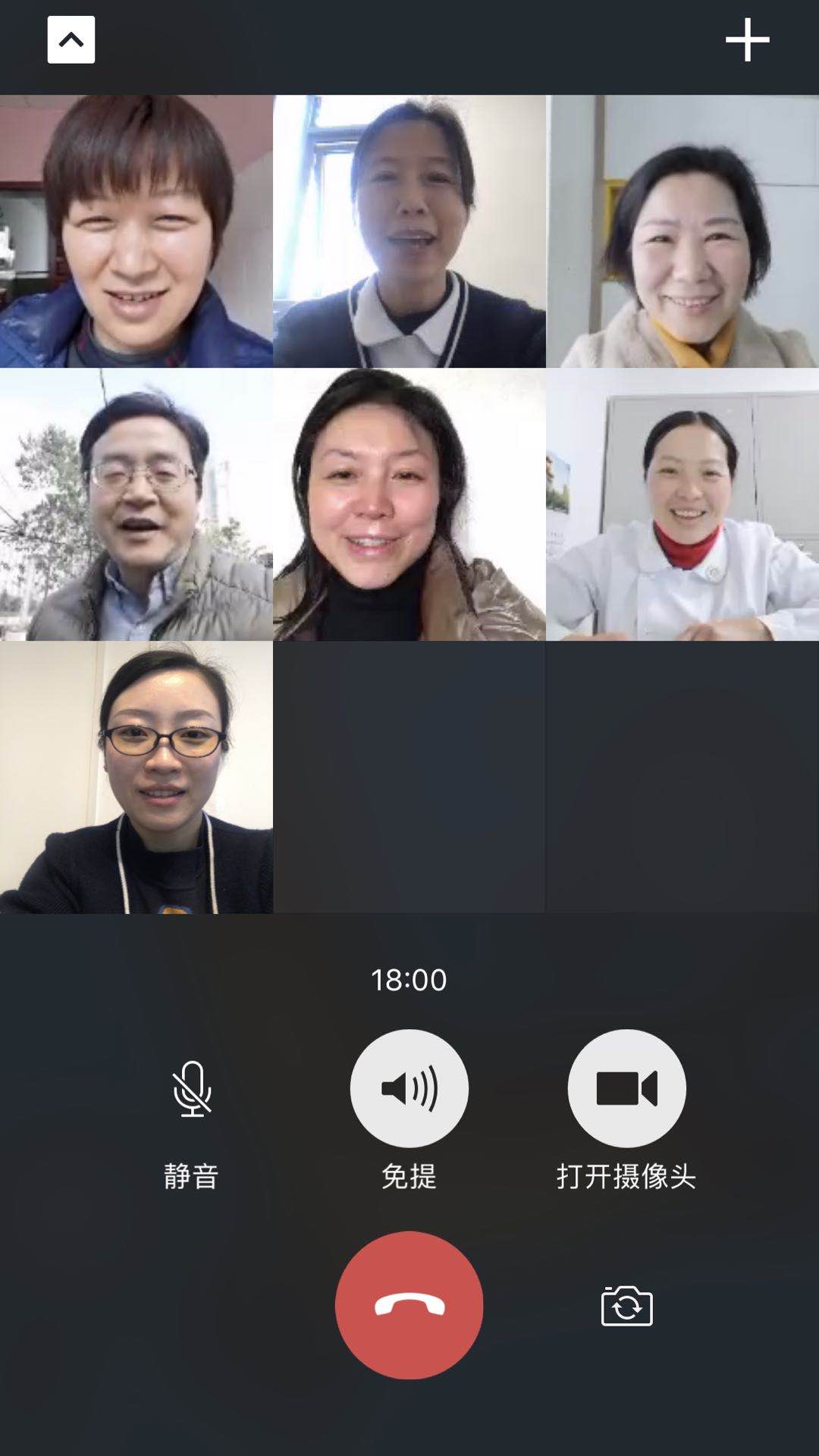Minimize the call with the collapse arrow
The width and height of the screenshot is (819, 1456).
(71, 39)
